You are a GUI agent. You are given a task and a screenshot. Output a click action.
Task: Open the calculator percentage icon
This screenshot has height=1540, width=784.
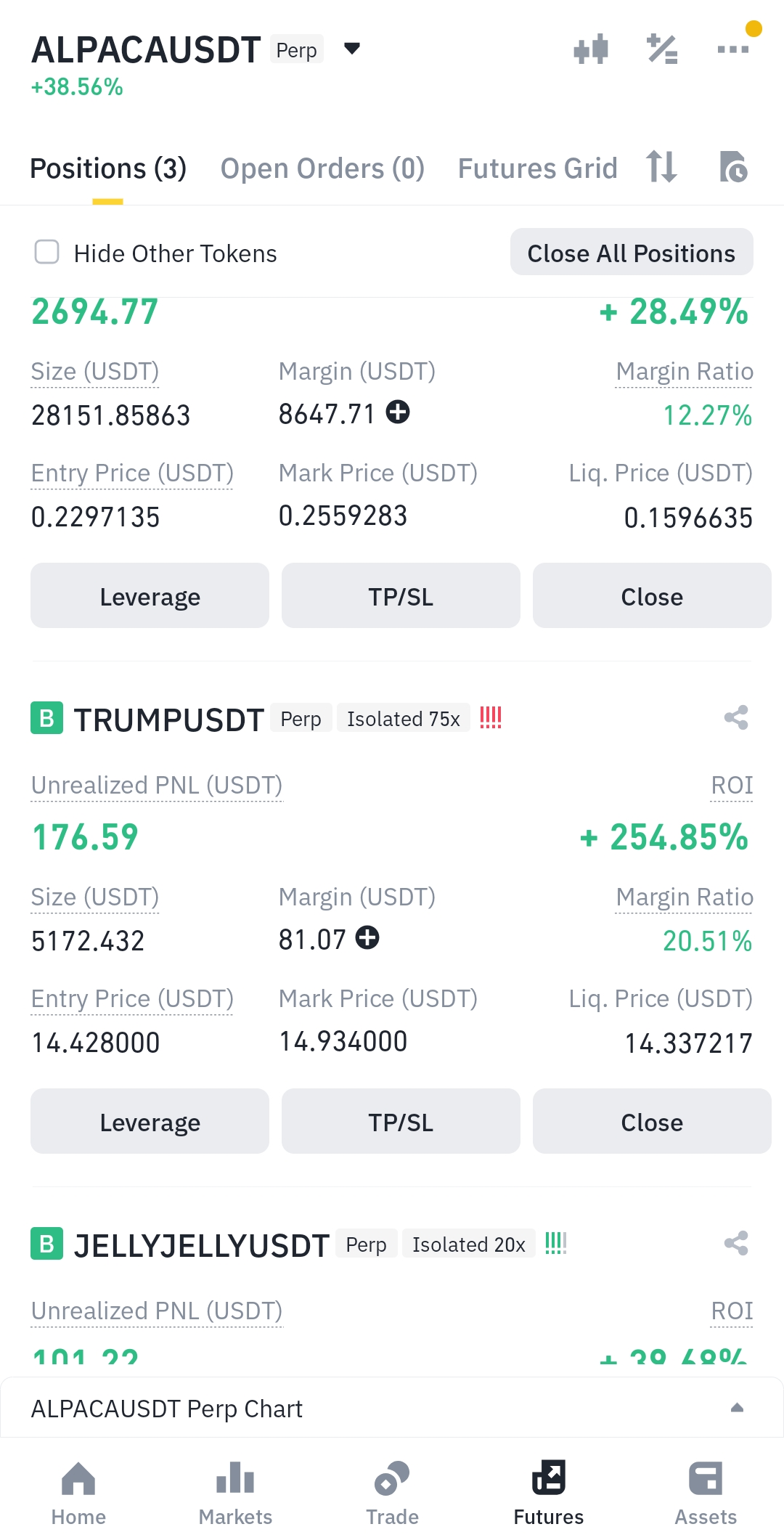[x=662, y=49]
